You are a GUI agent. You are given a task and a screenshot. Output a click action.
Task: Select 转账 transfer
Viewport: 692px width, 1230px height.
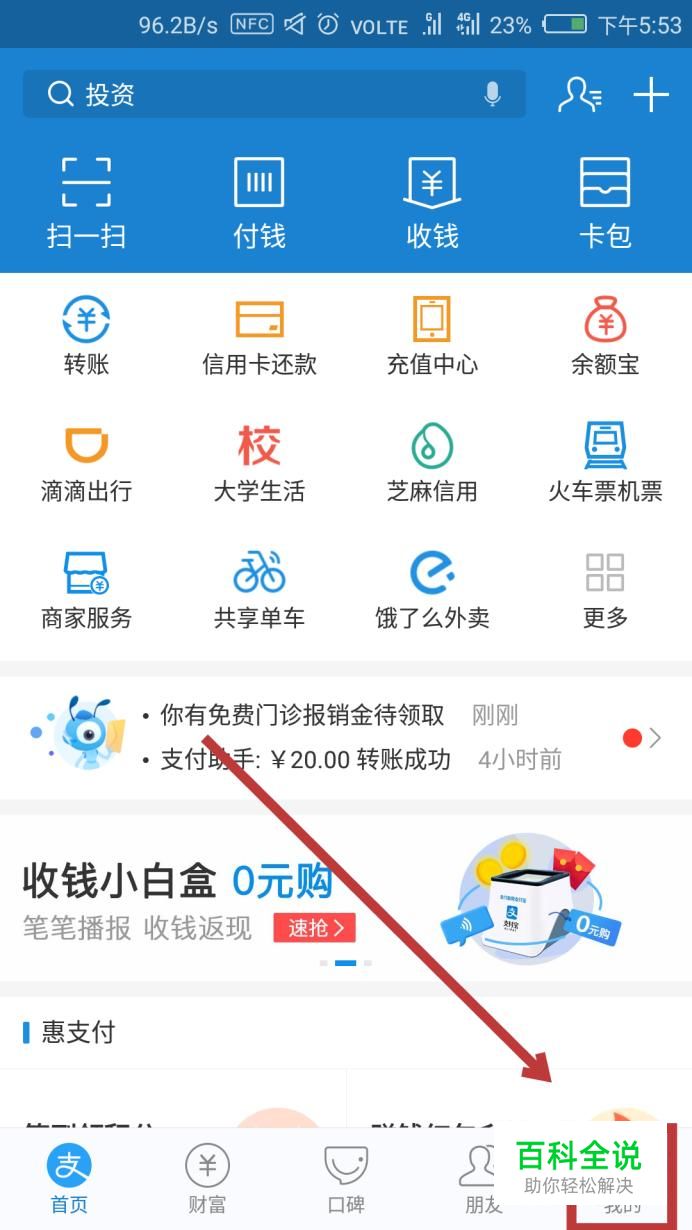pos(86,336)
